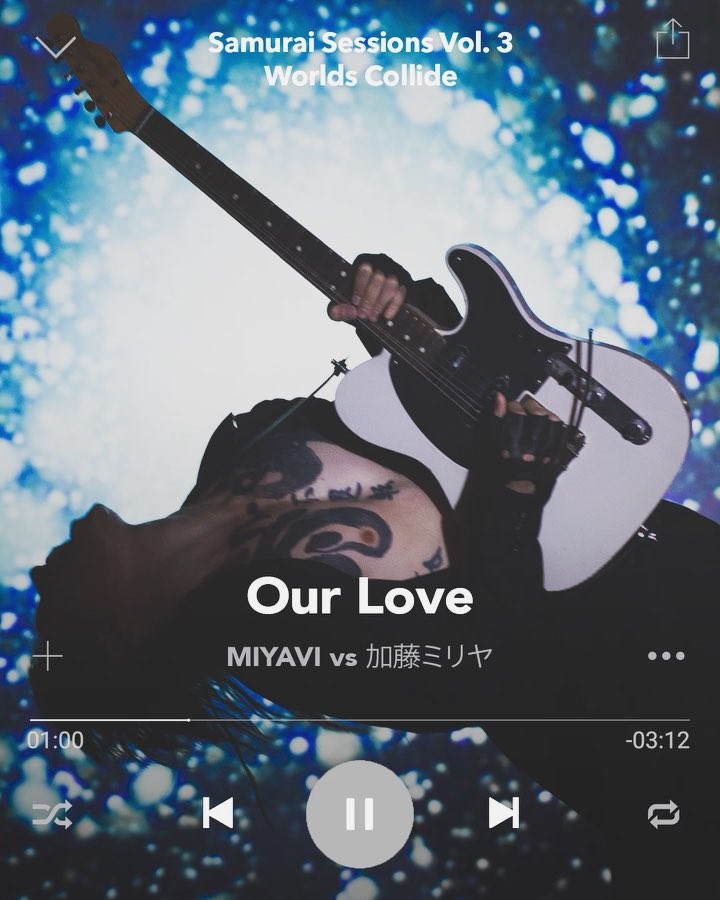Viewport: 720px width, 900px height.
Task: Skip to the next track
Action: (503, 814)
